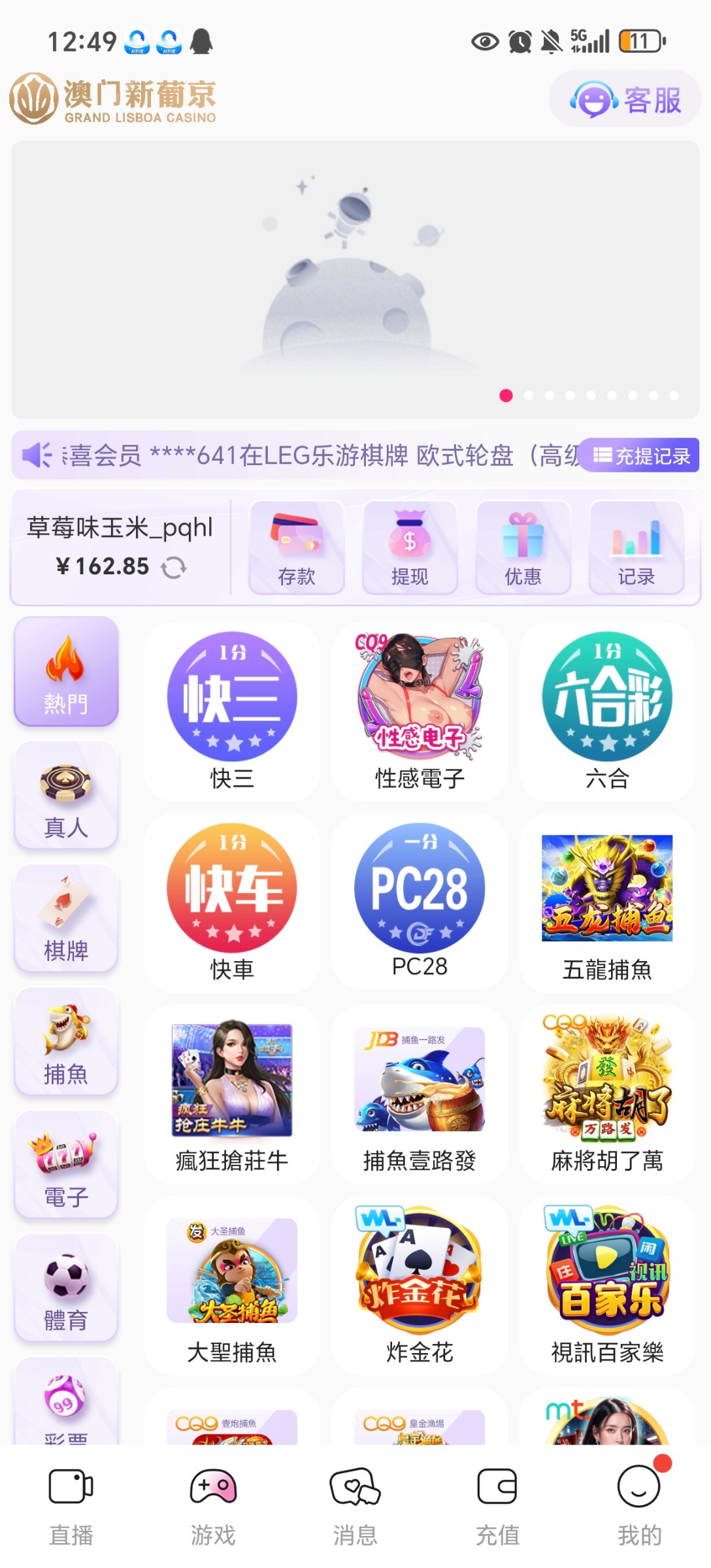The width and height of the screenshot is (711, 1568).
Task: Open the 五龍捕魚 fishing game
Action: [606, 886]
